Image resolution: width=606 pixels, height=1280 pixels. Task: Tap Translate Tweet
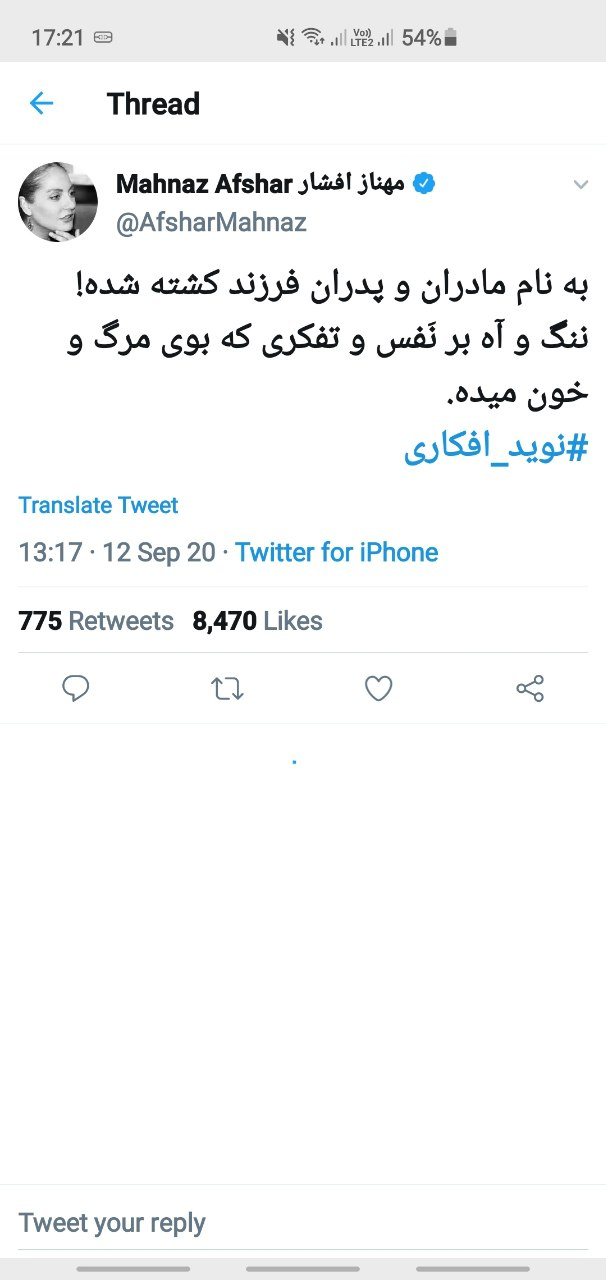(98, 505)
